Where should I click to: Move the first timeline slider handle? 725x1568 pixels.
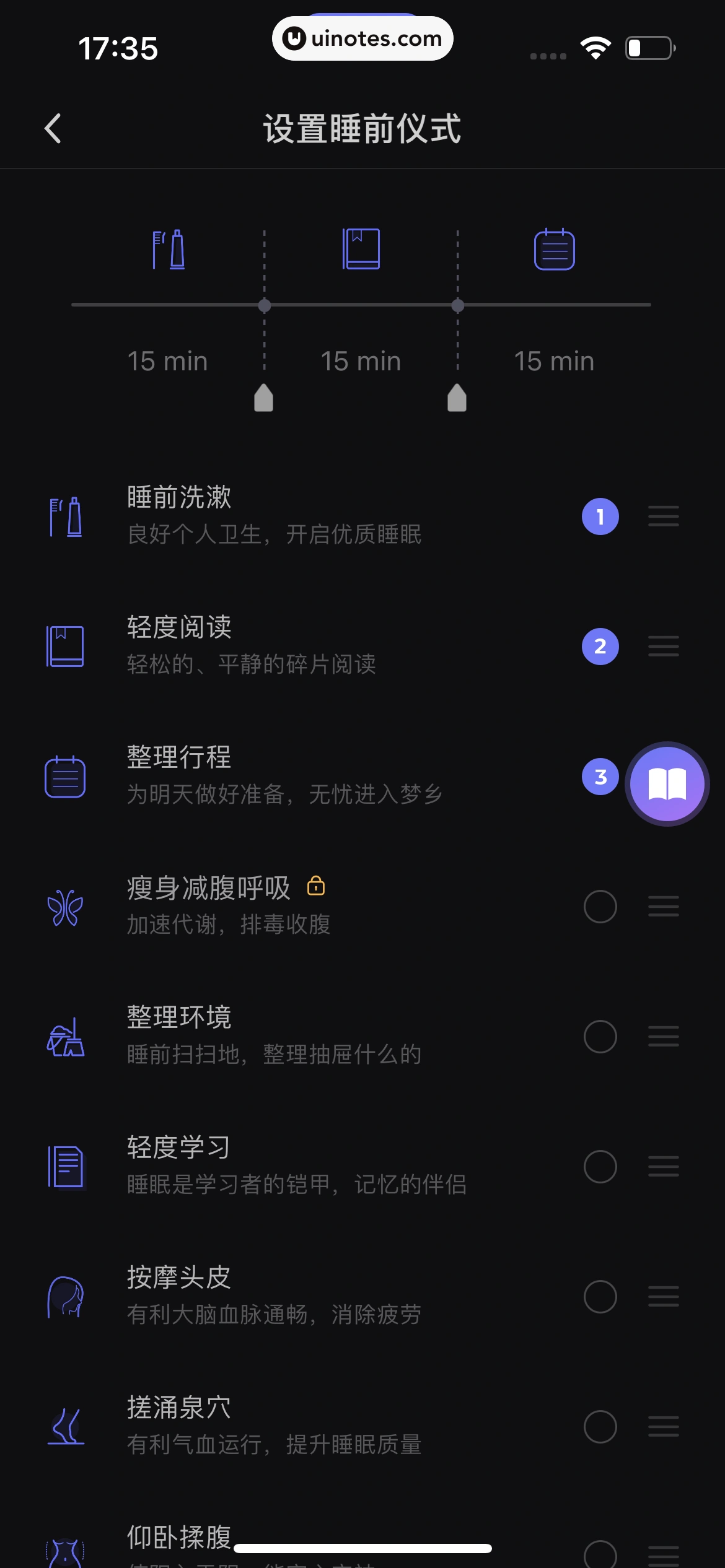tap(263, 399)
